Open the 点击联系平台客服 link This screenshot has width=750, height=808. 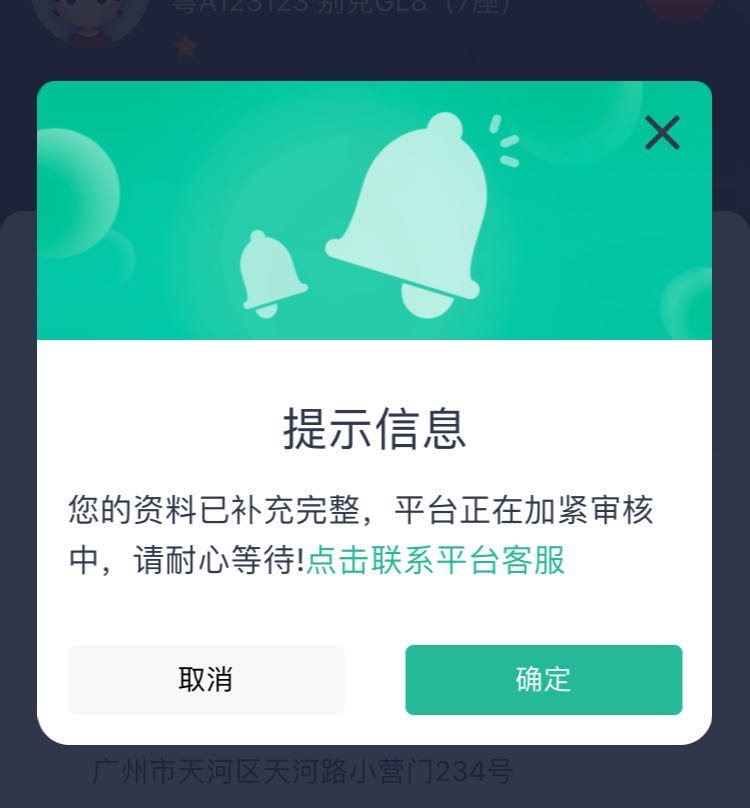(435, 560)
